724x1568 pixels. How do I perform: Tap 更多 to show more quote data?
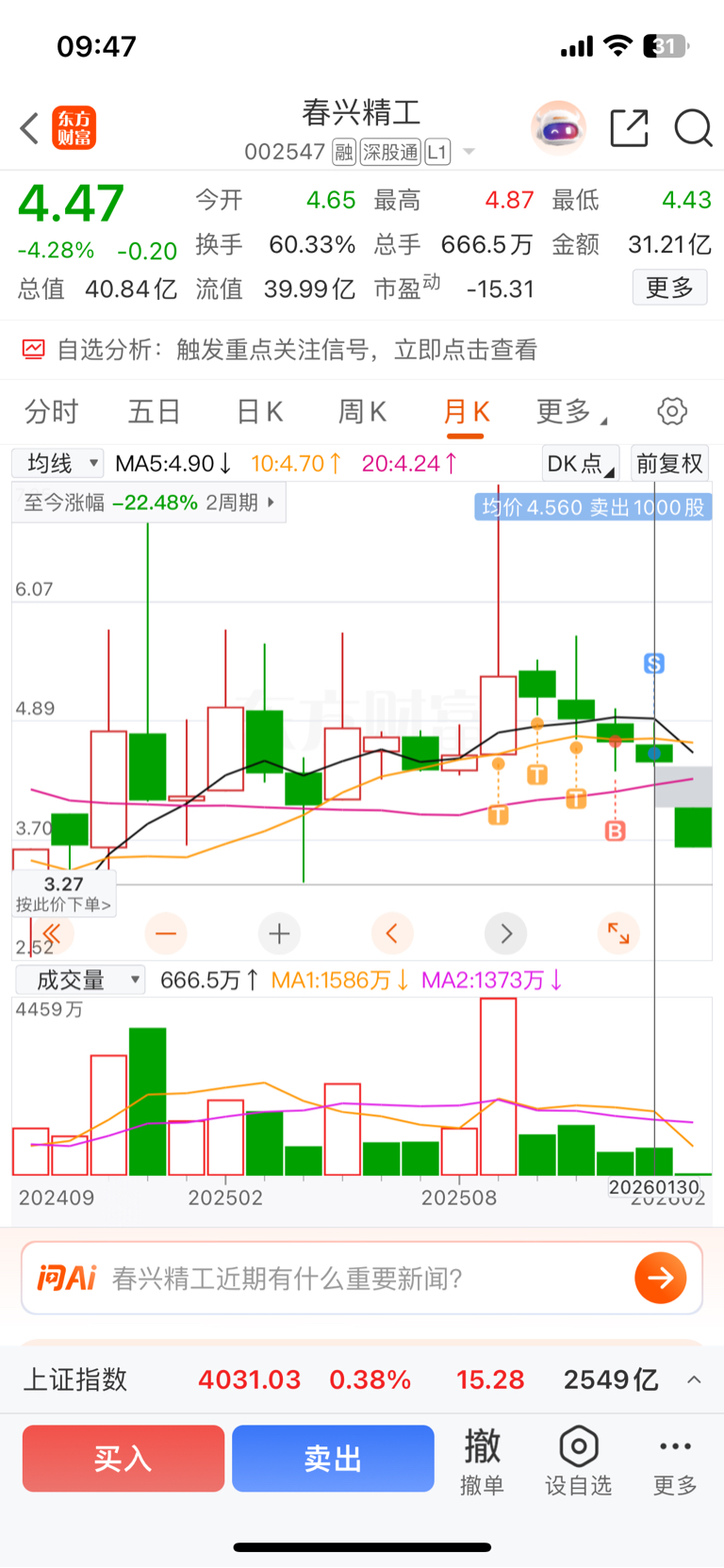(x=669, y=288)
